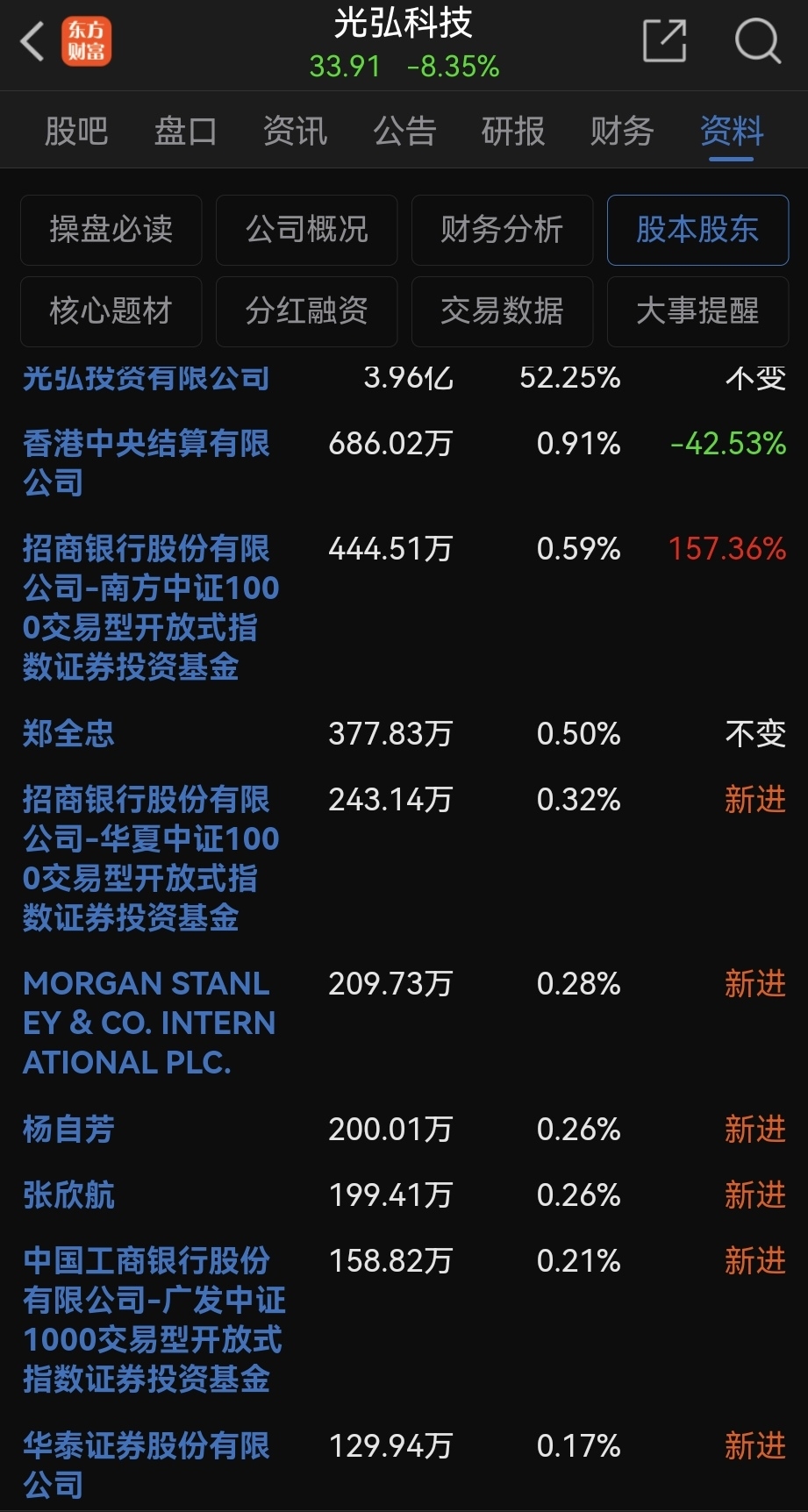Open the 公告 tab
This screenshot has height=1512, width=808.
(404, 132)
